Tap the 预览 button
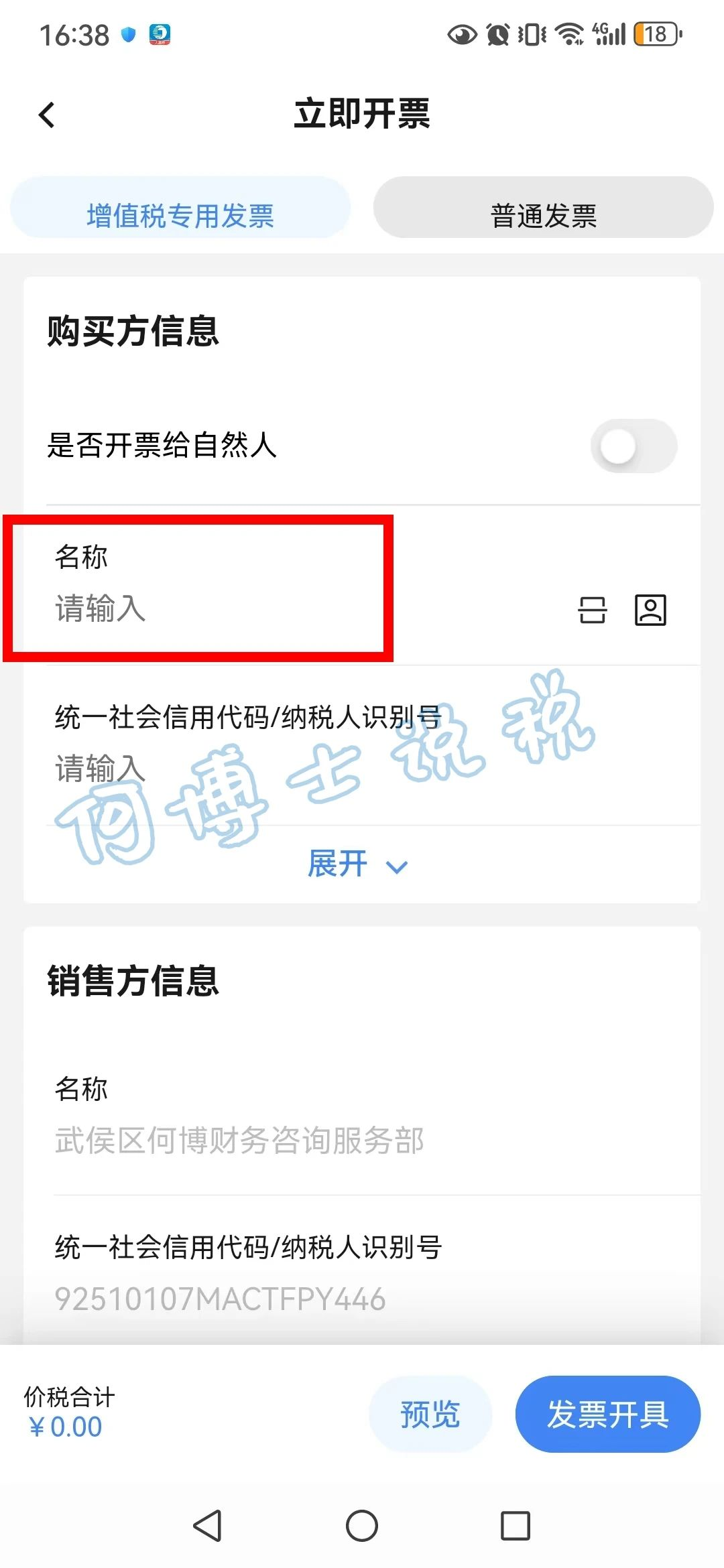724x1568 pixels. [430, 1414]
